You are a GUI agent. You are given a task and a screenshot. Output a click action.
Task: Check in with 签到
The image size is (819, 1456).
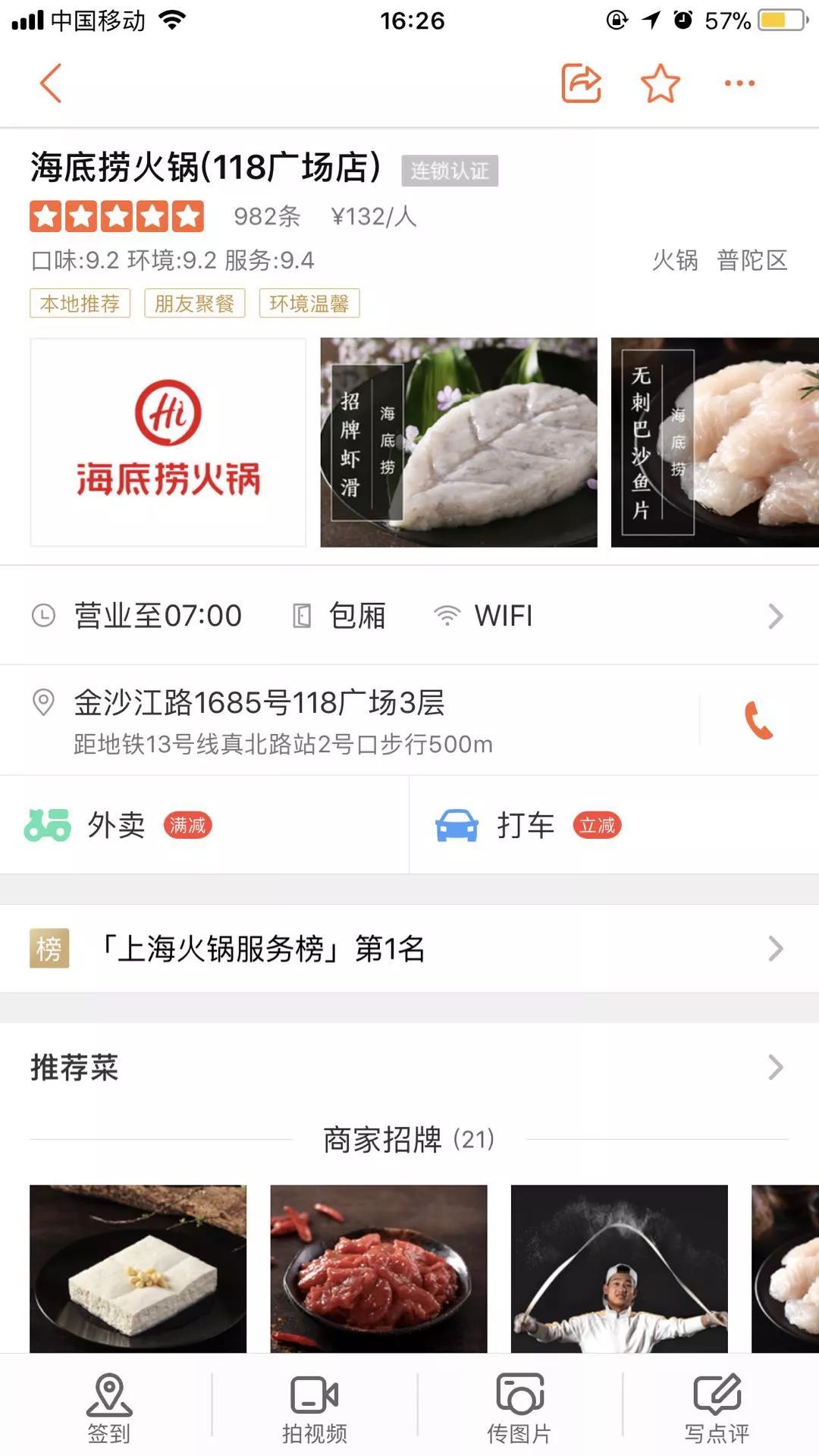tap(109, 1407)
